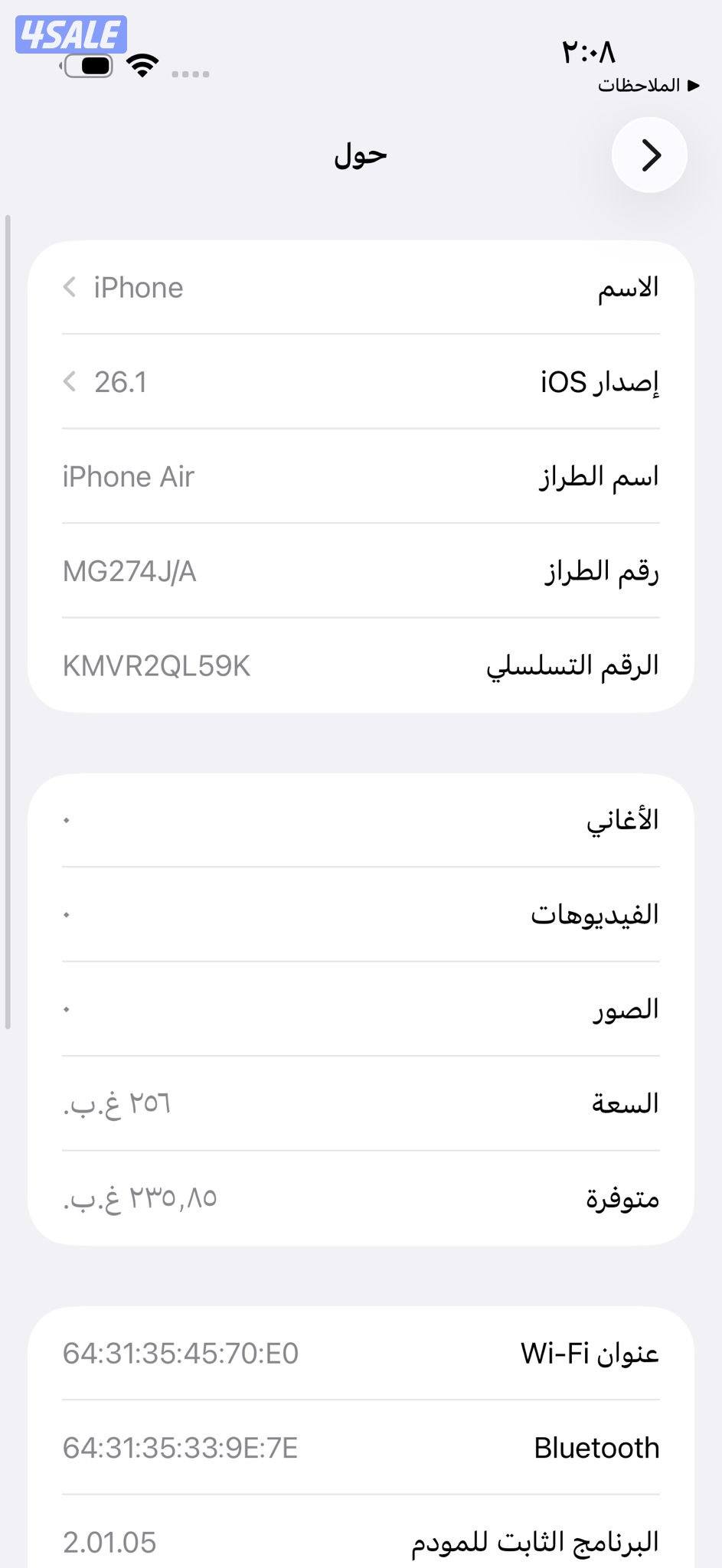Expand the إصدار iOS 26.1 entry
The height and width of the screenshot is (1568, 722).
click(360, 382)
